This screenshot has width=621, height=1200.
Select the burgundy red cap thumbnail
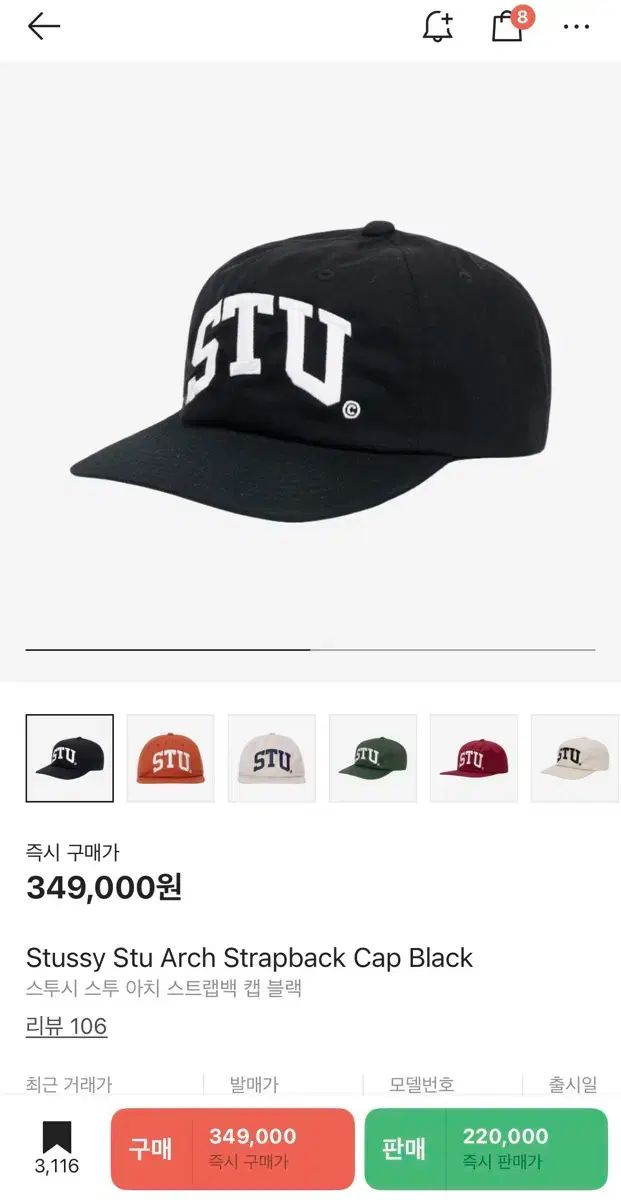pyautogui.click(x=473, y=758)
